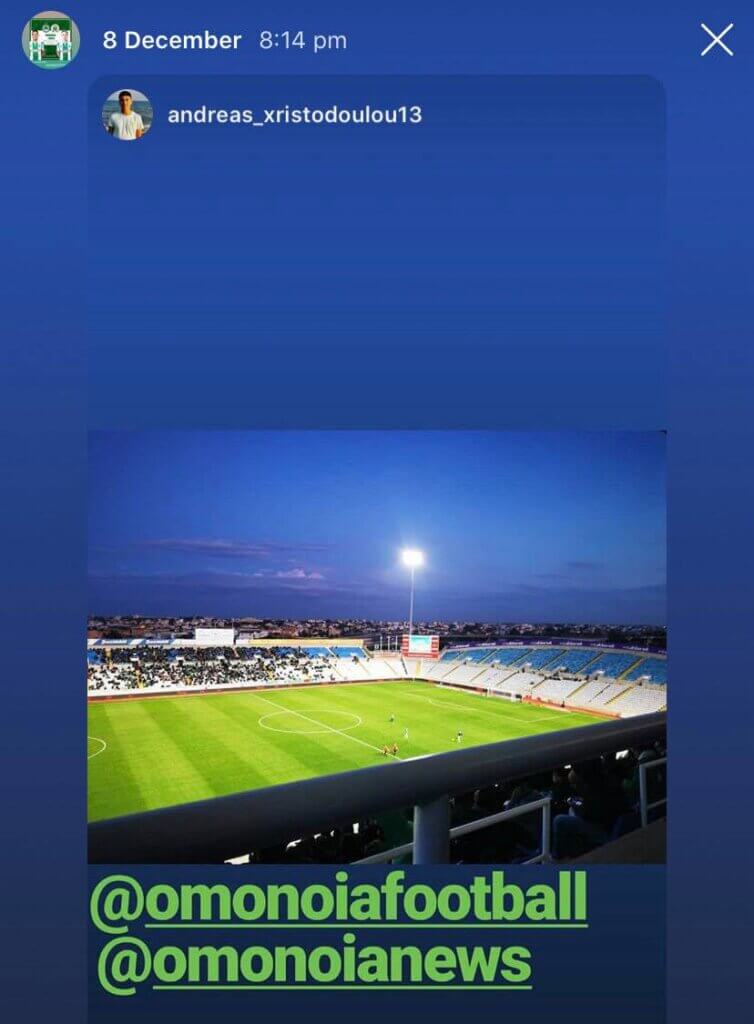The height and width of the screenshot is (1024, 754).
Task: Open the @omonoianews mention
Action: tap(315, 961)
